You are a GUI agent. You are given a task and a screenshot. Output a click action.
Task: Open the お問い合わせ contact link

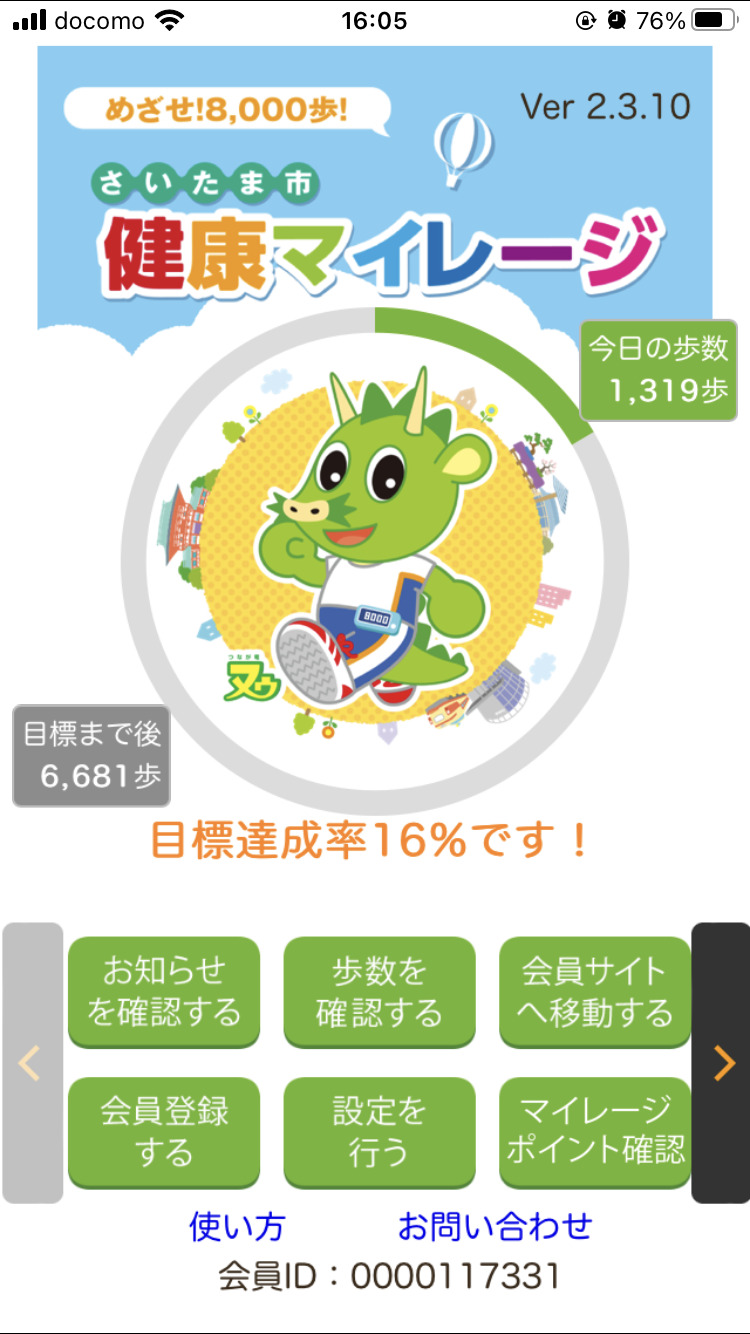[x=495, y=1226]
